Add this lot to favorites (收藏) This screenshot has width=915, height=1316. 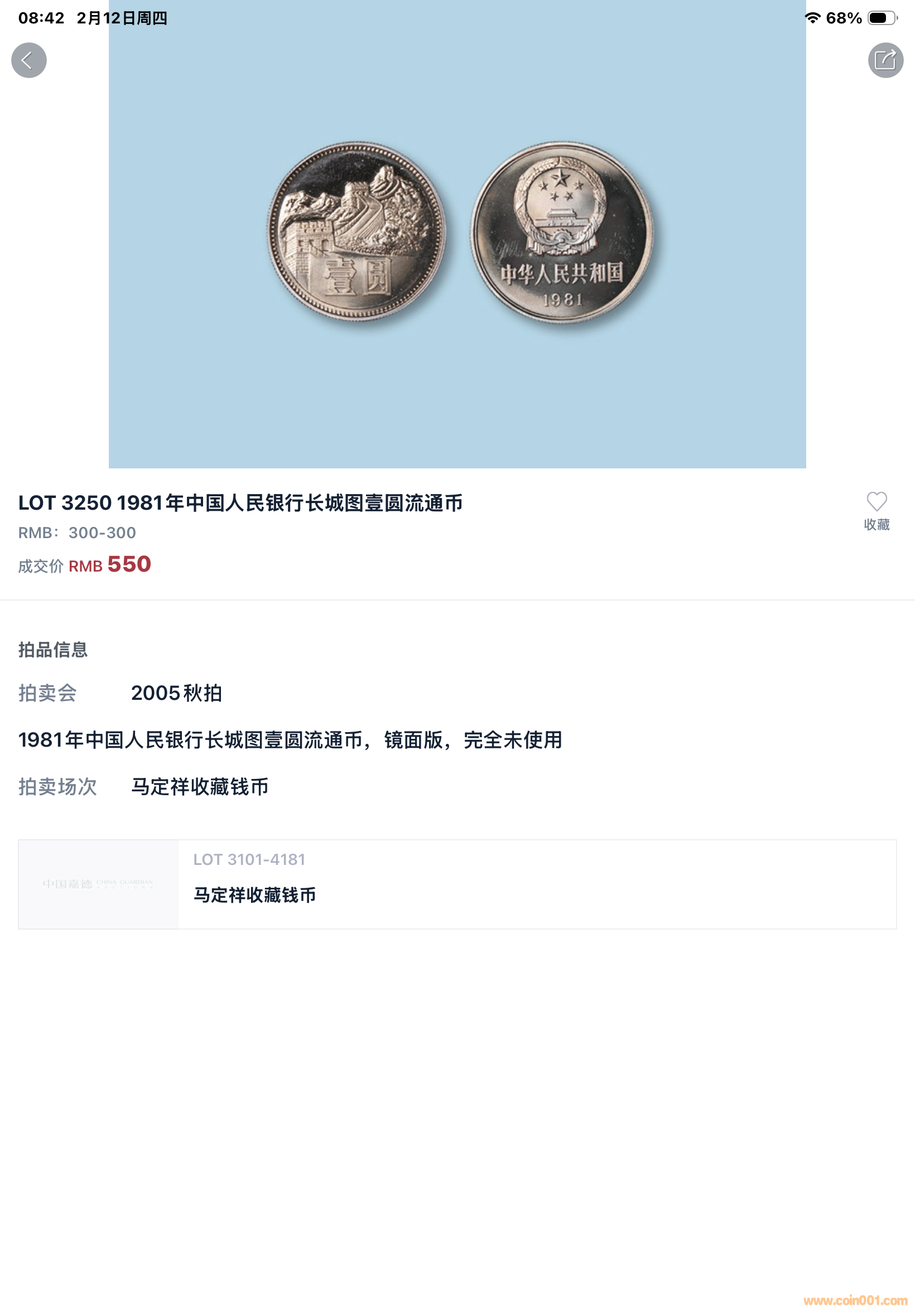876,510
